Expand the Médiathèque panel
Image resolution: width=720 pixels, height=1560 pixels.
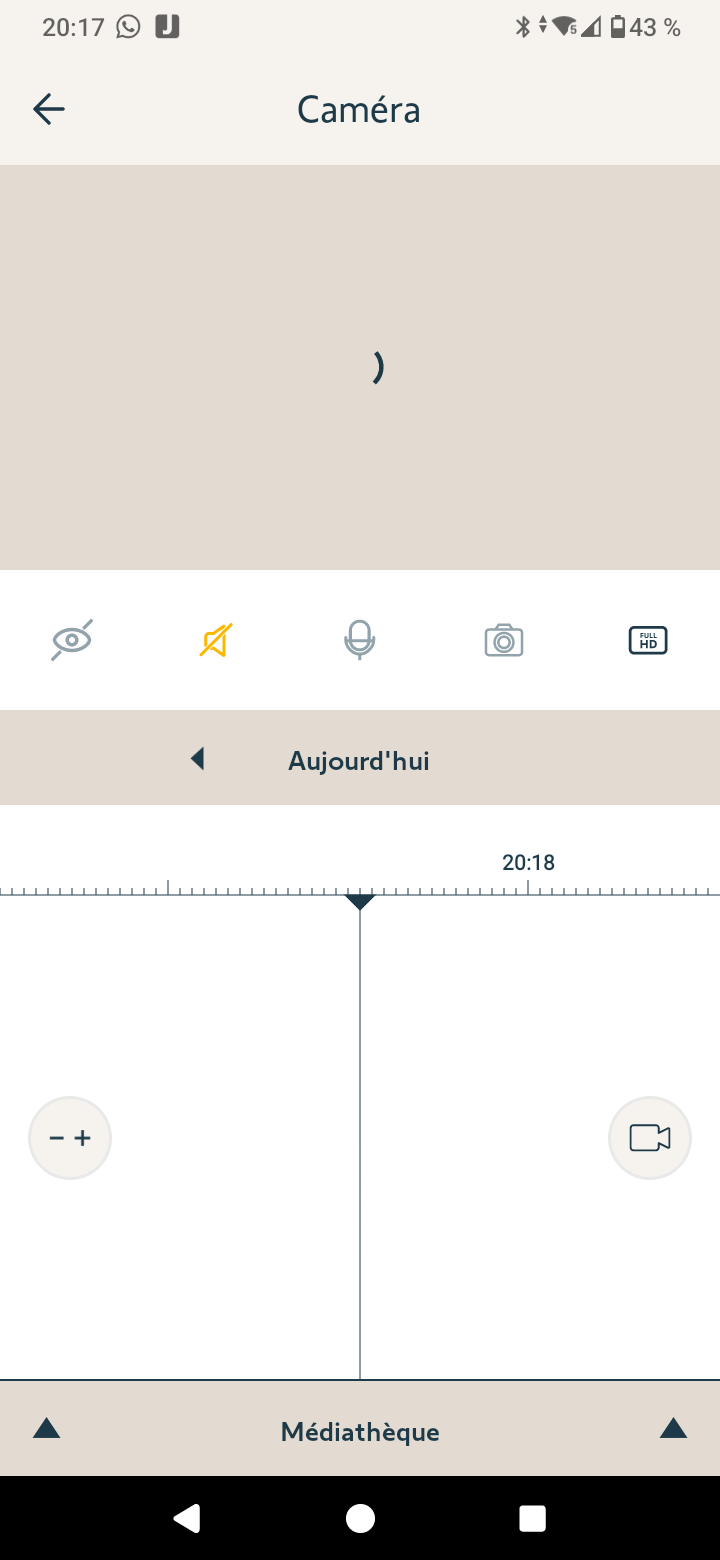tap(360, 1431)
